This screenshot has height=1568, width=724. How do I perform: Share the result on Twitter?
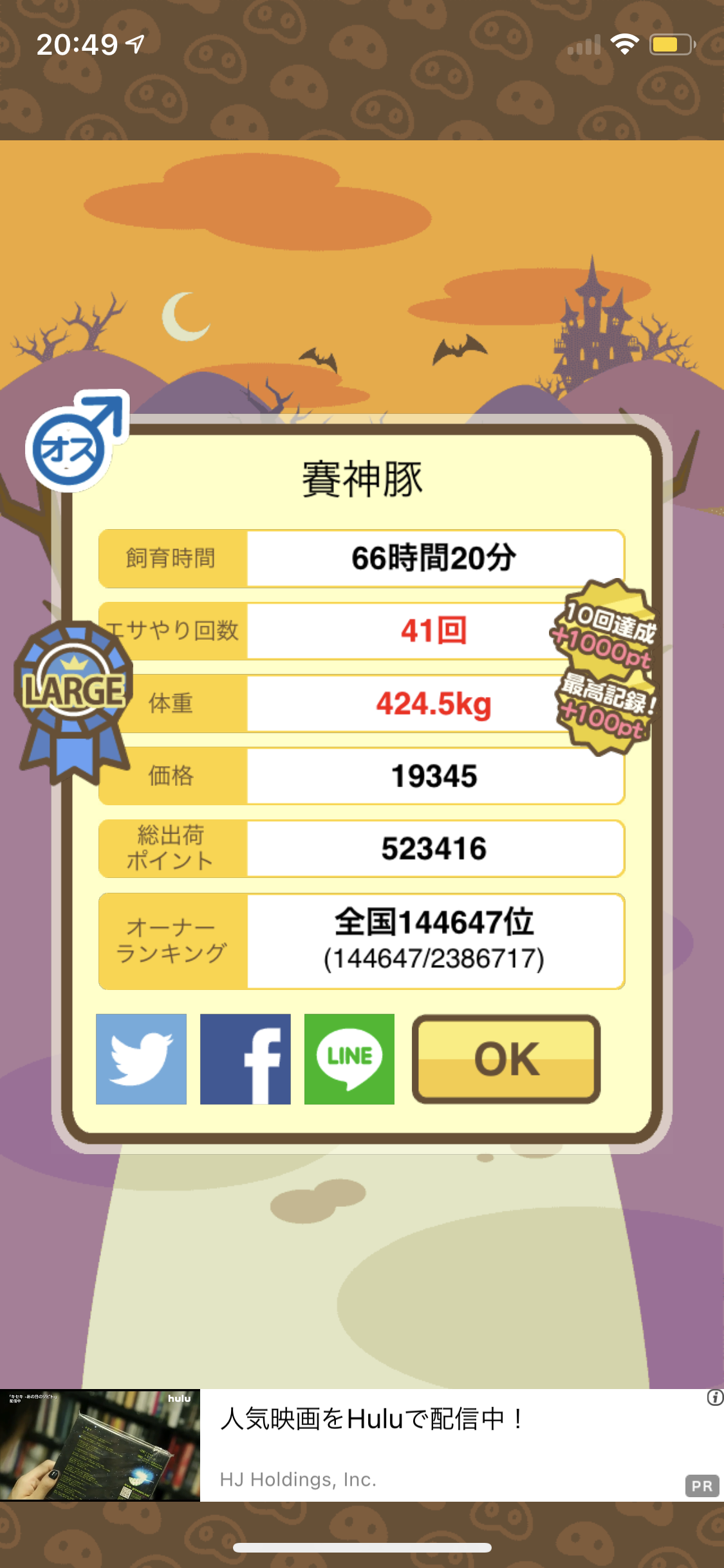coord(141,1059)
